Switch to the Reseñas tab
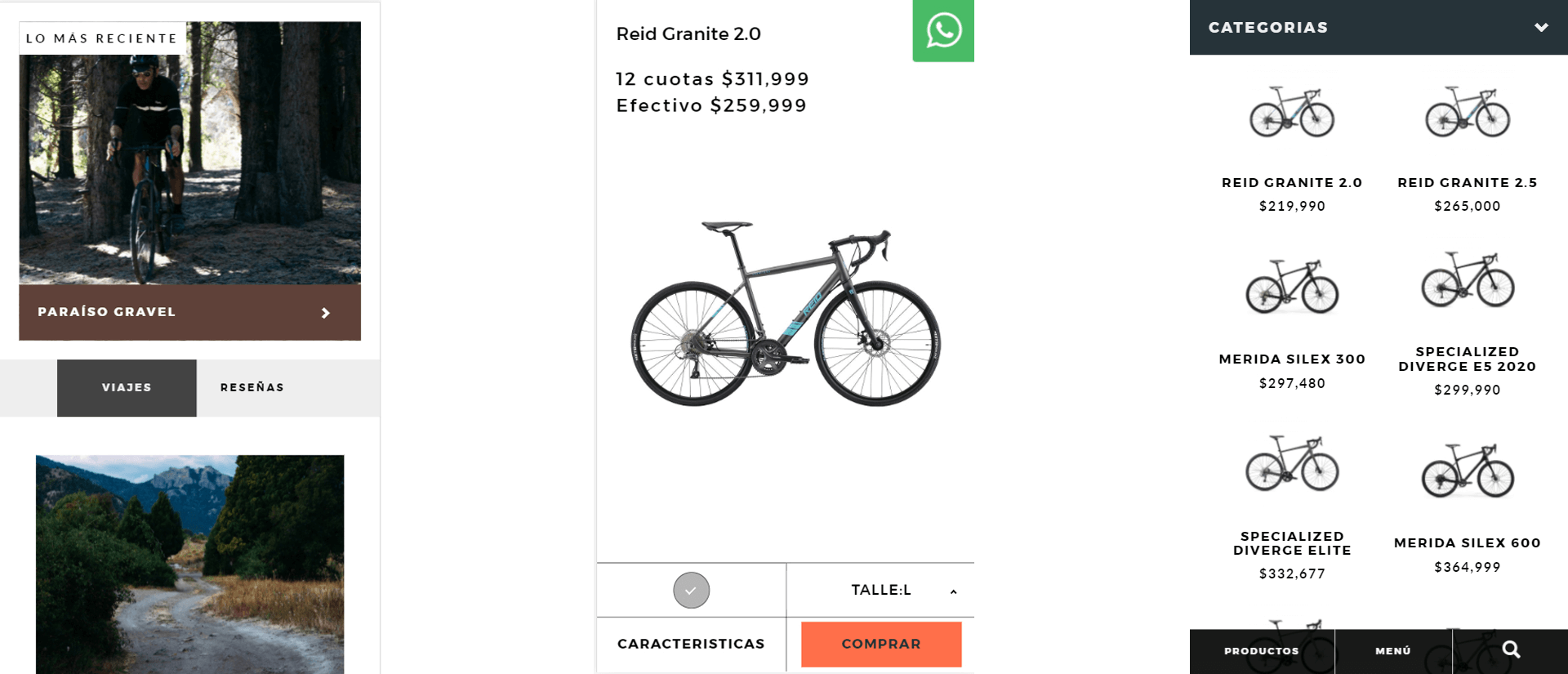The height and width of the screenshot is (674, 1568). click(252, 387)
